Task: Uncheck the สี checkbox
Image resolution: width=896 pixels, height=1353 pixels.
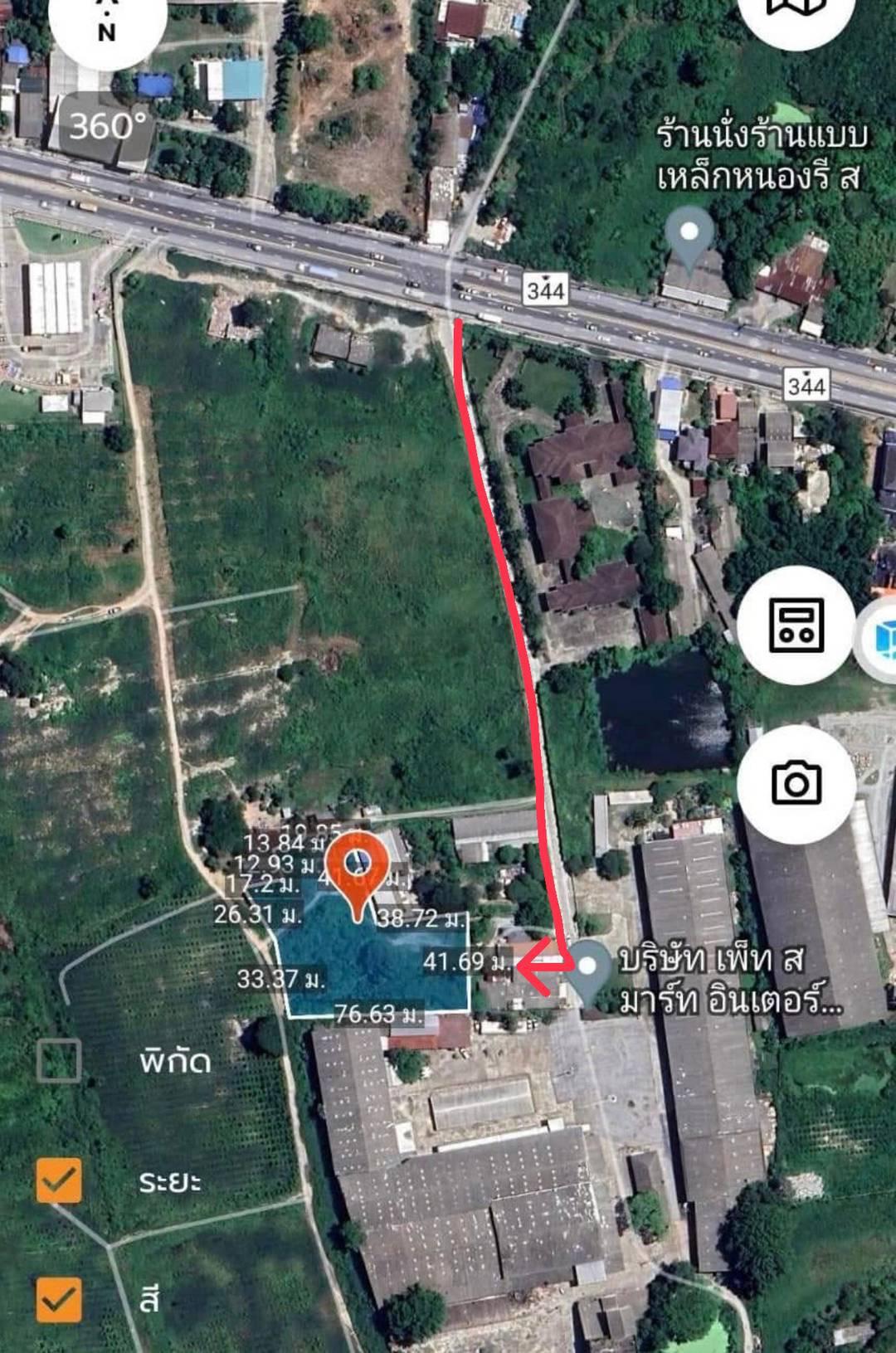Action: 59,1299
